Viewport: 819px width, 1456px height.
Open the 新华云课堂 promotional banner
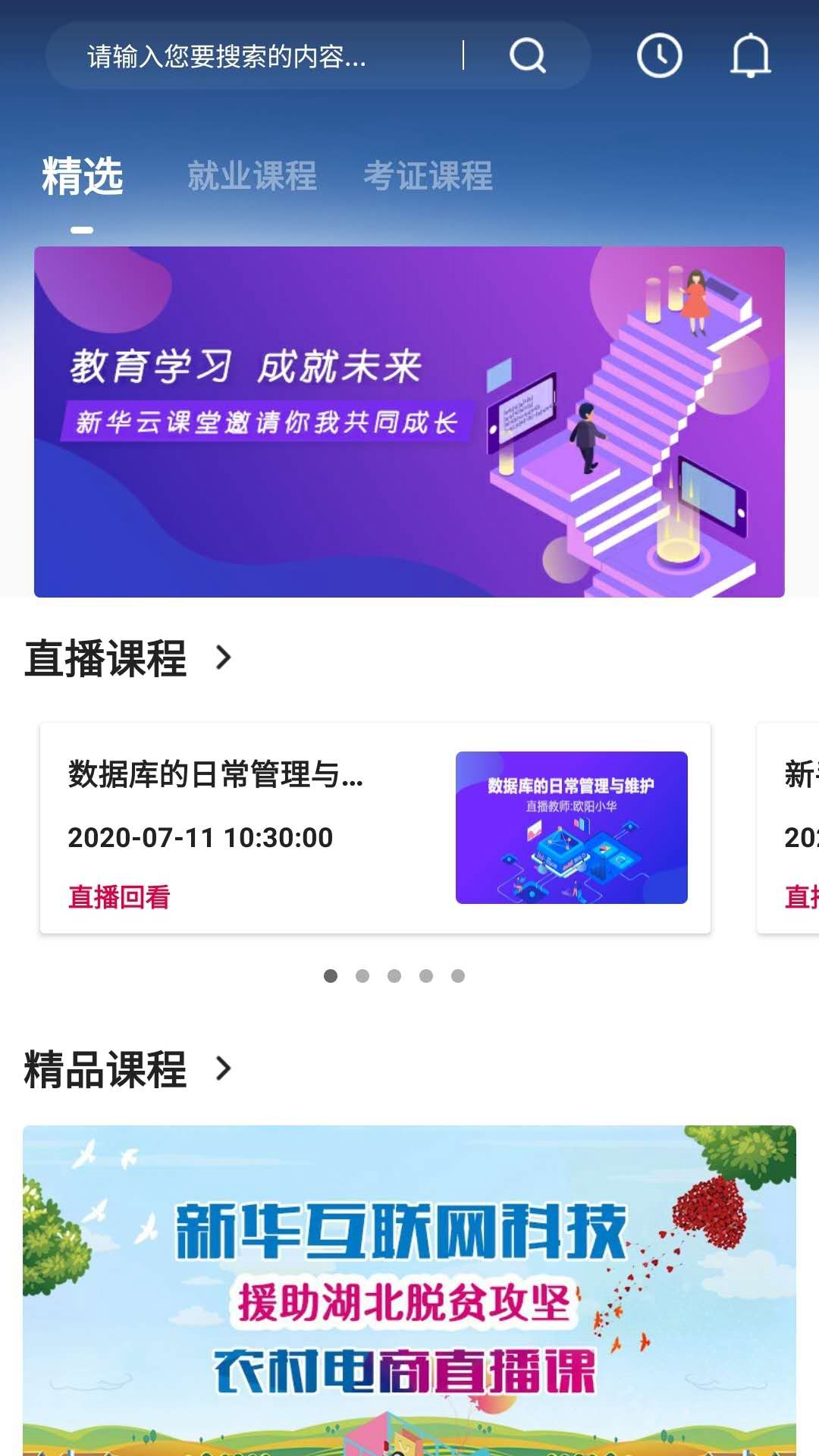point(409,421)
